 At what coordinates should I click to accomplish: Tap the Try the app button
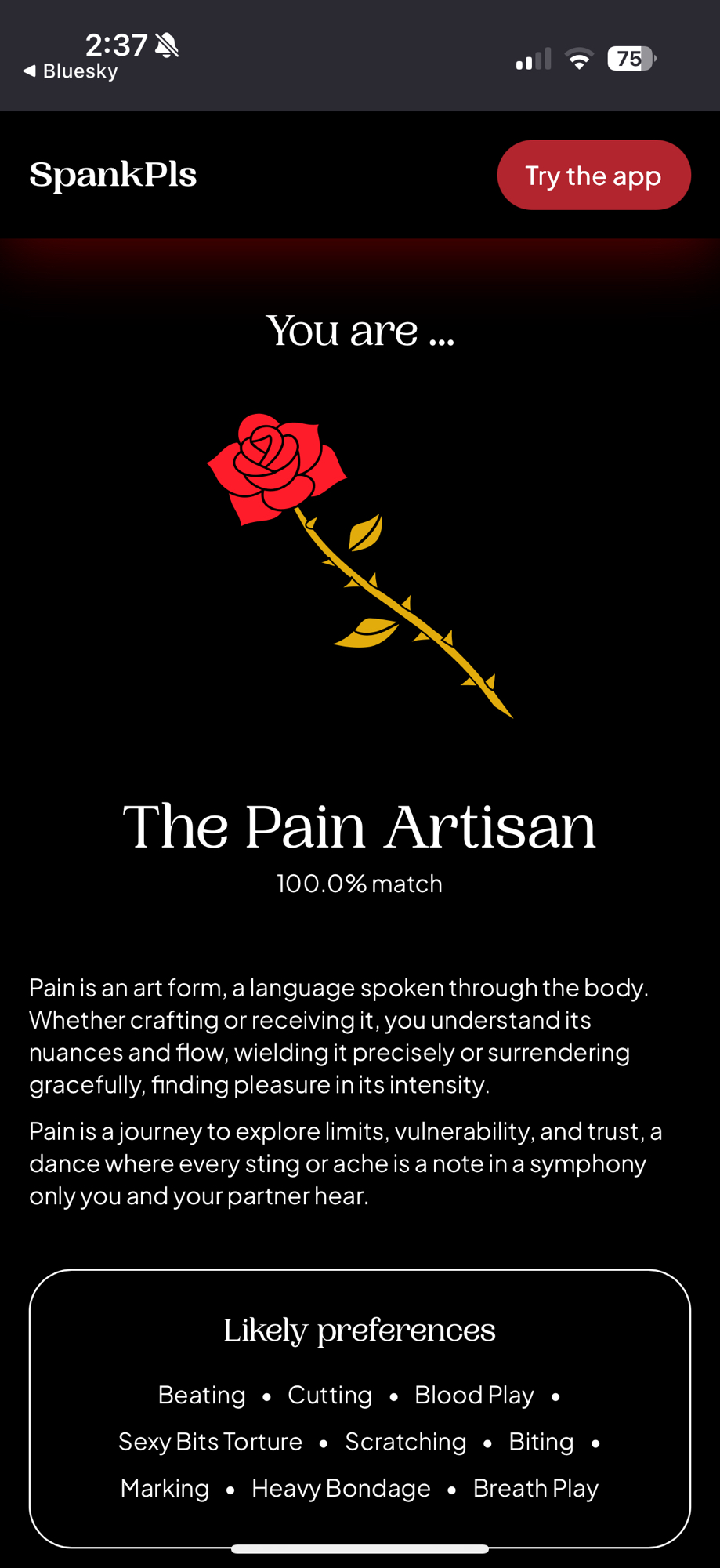pyautogui.click(x=593, y=176)
